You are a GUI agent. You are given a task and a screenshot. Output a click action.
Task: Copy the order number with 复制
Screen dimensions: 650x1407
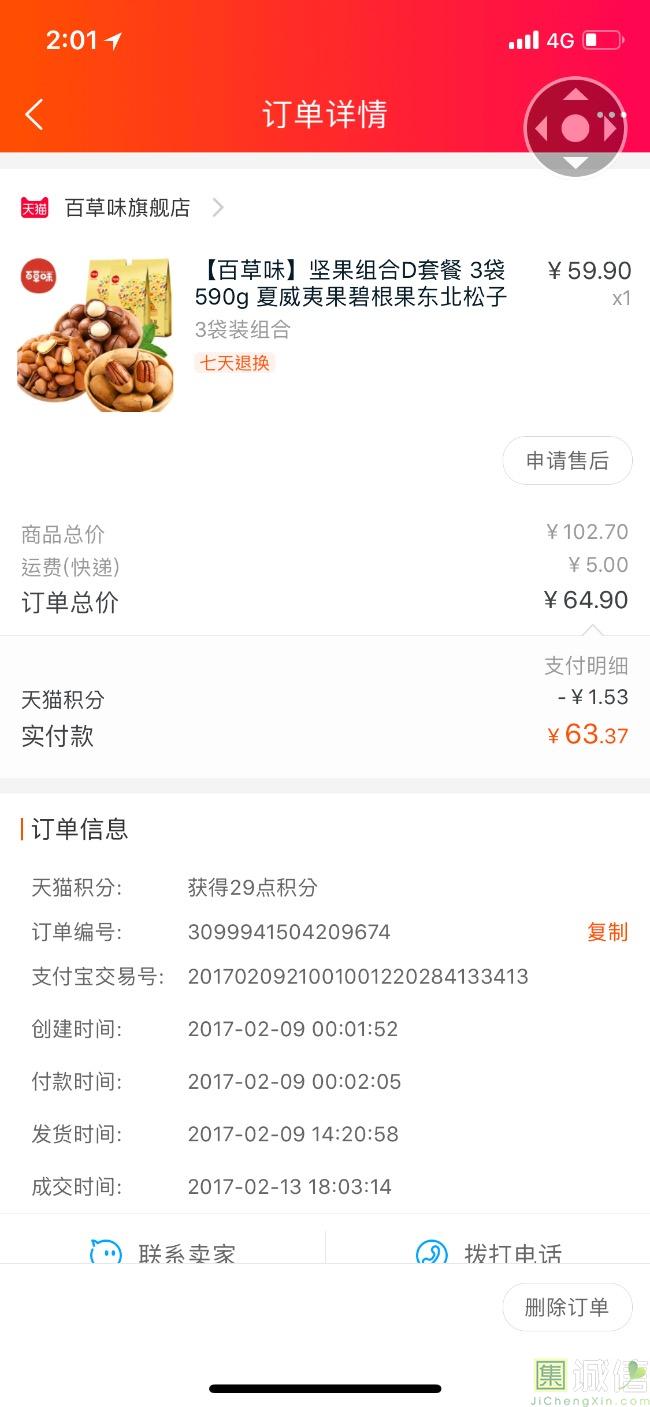pyautogui.click(x=607, y=932)
